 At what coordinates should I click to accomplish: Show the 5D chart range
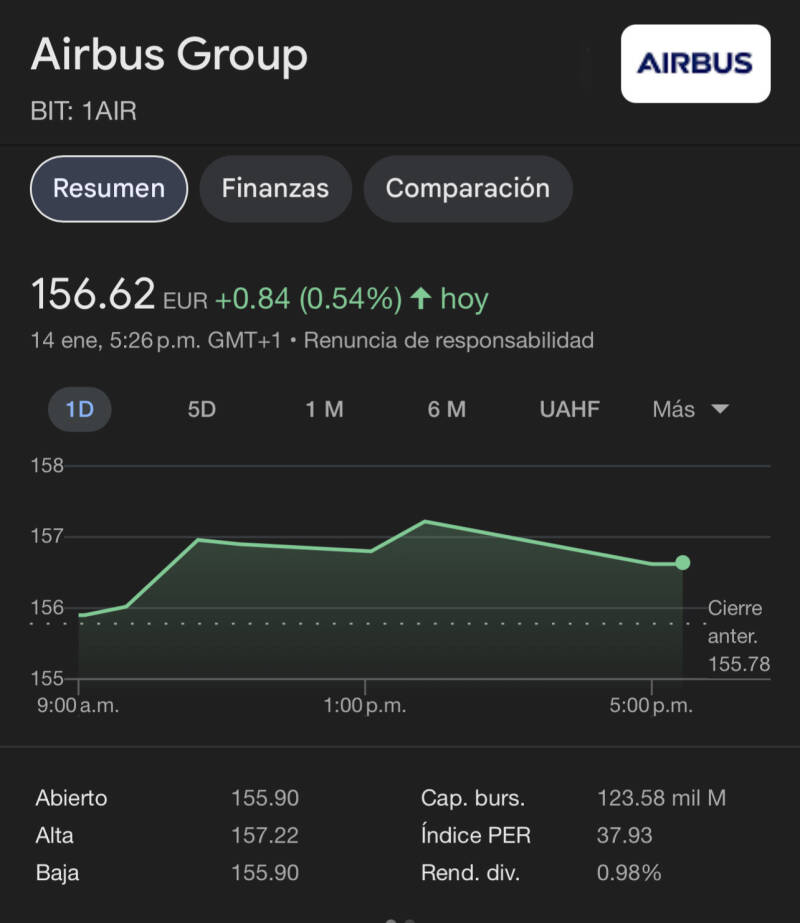point(202,409)
